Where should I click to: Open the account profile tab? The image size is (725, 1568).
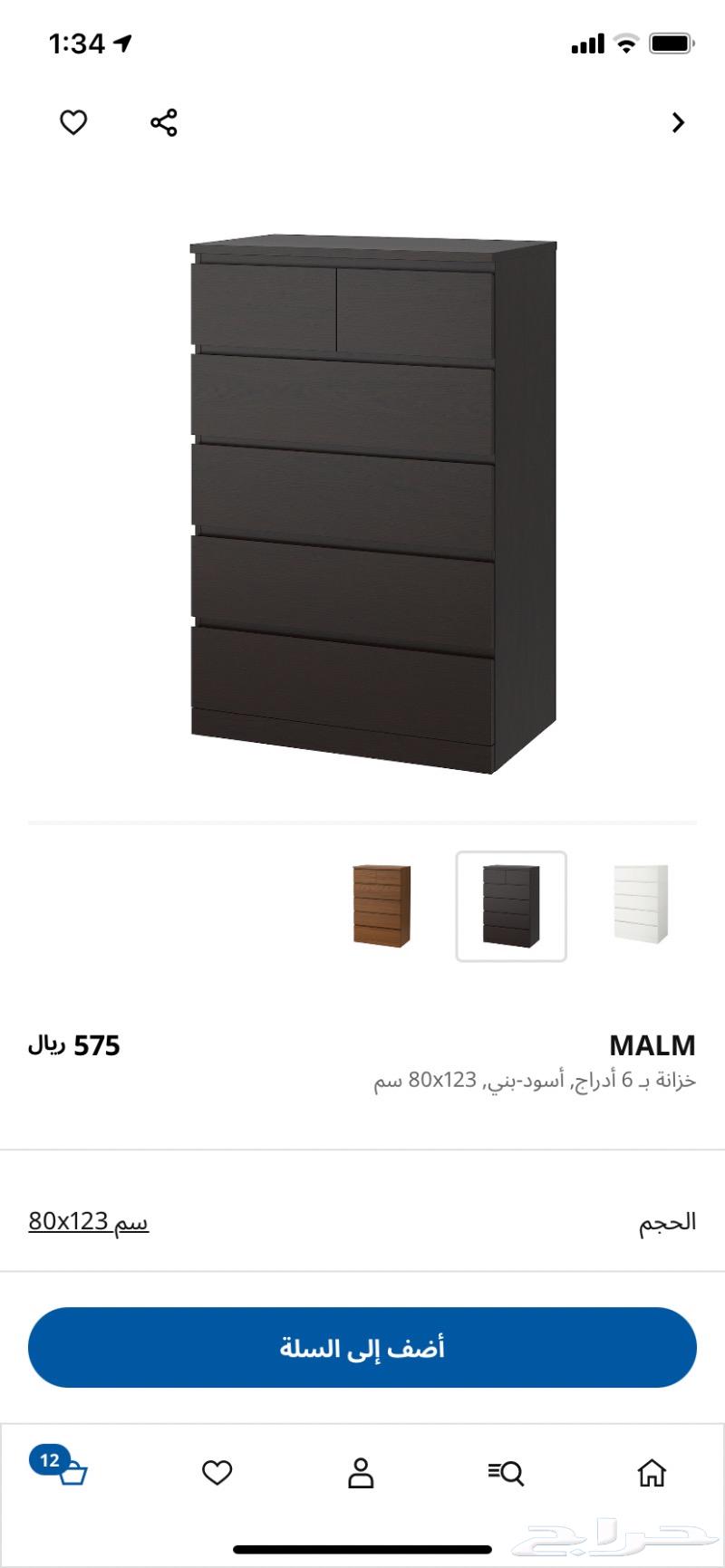click(x=361, y=1473)
